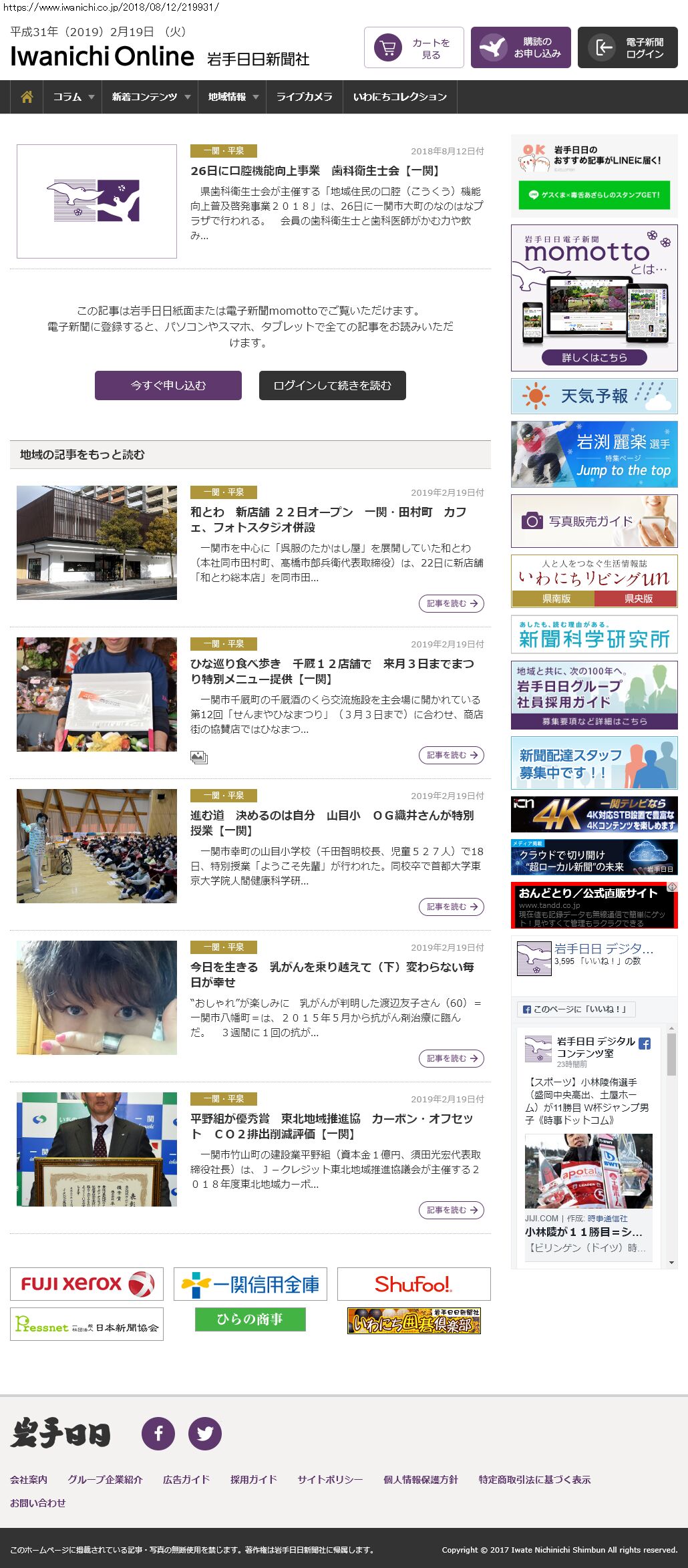Expand the 新着コンテンツ menu
The height and width of the screenshot is (1568, 688).
coord(150,97)
